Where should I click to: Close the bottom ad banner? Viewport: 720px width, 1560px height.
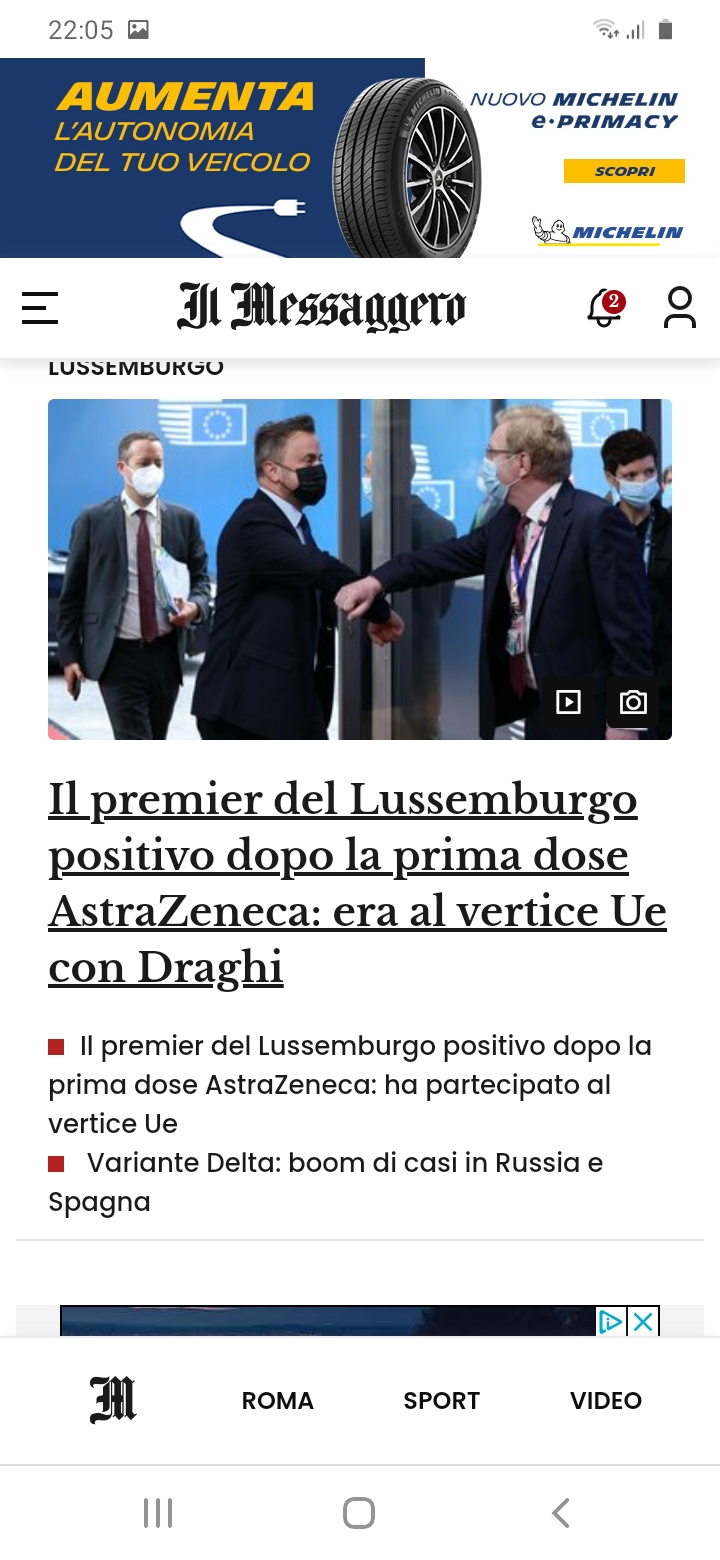tap(643, 1322)
